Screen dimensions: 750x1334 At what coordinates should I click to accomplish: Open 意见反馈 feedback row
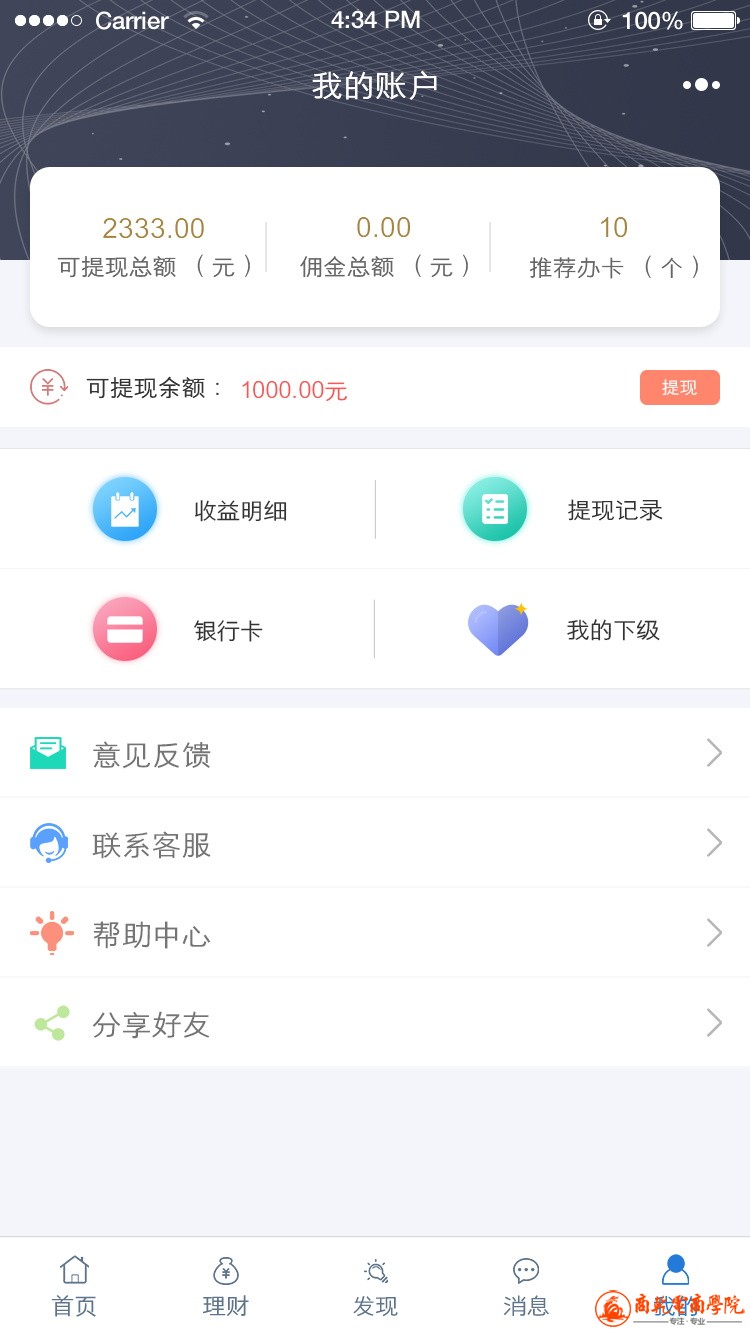(375, 754)
